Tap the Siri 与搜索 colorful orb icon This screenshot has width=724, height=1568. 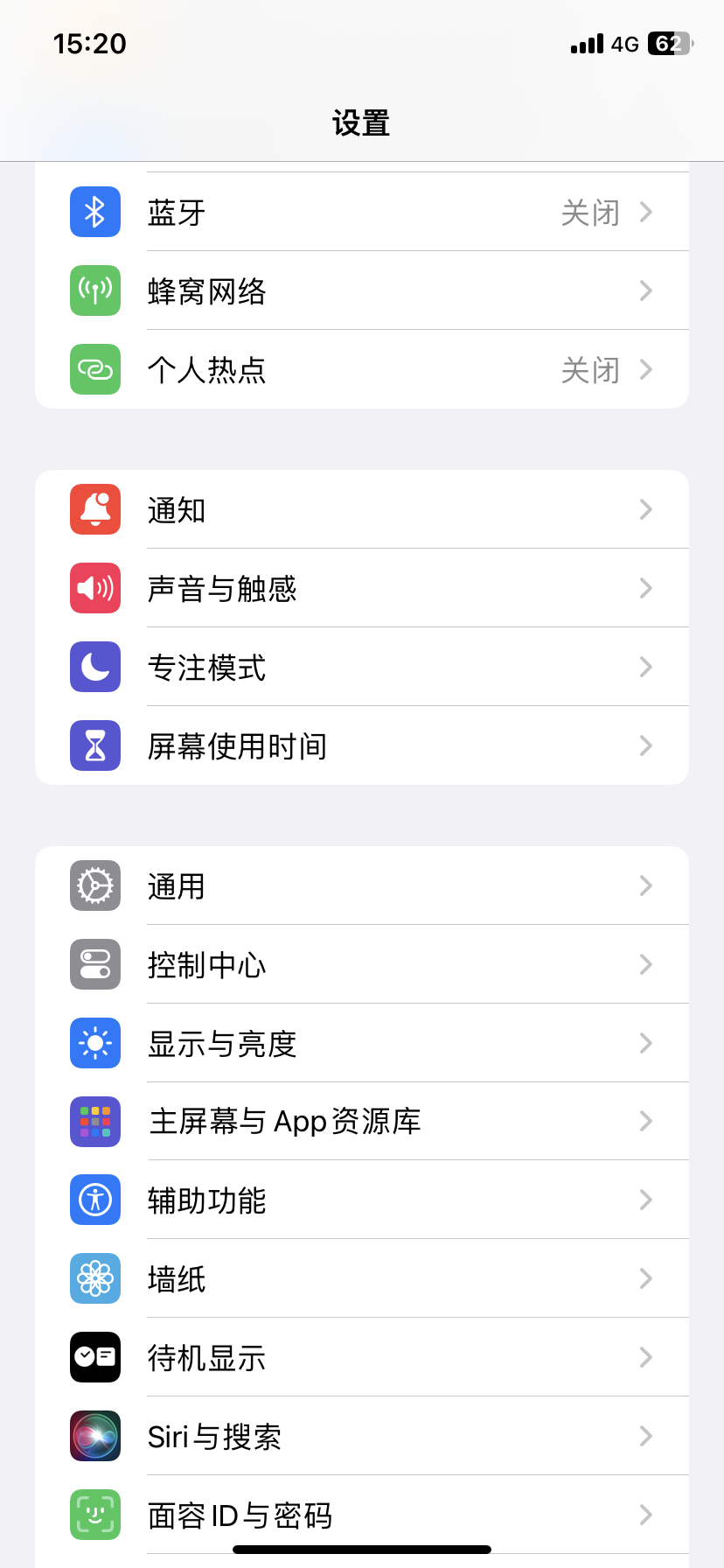pyautogui.click(x=94, y=1436)
